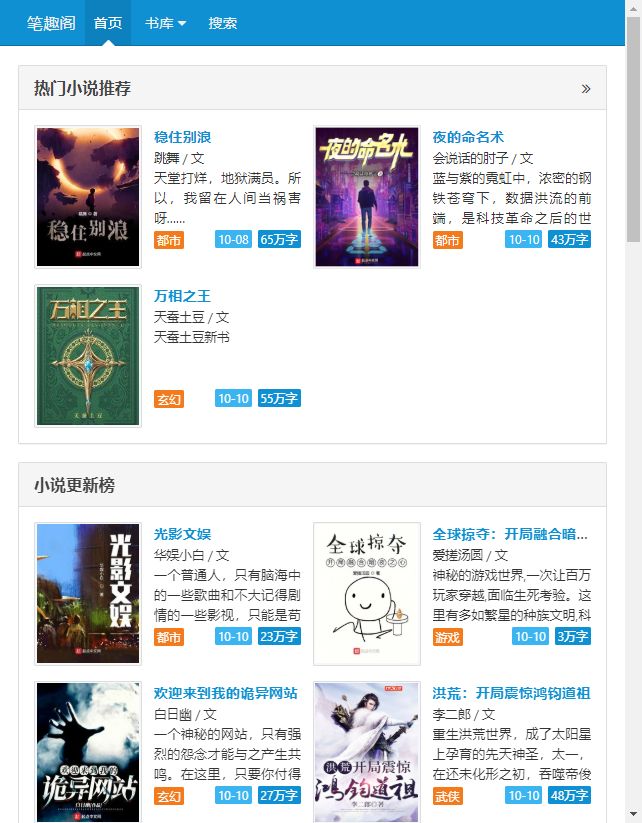Expand the 书库 dropdown menu

pyautogui.click(x=165, y=23)
